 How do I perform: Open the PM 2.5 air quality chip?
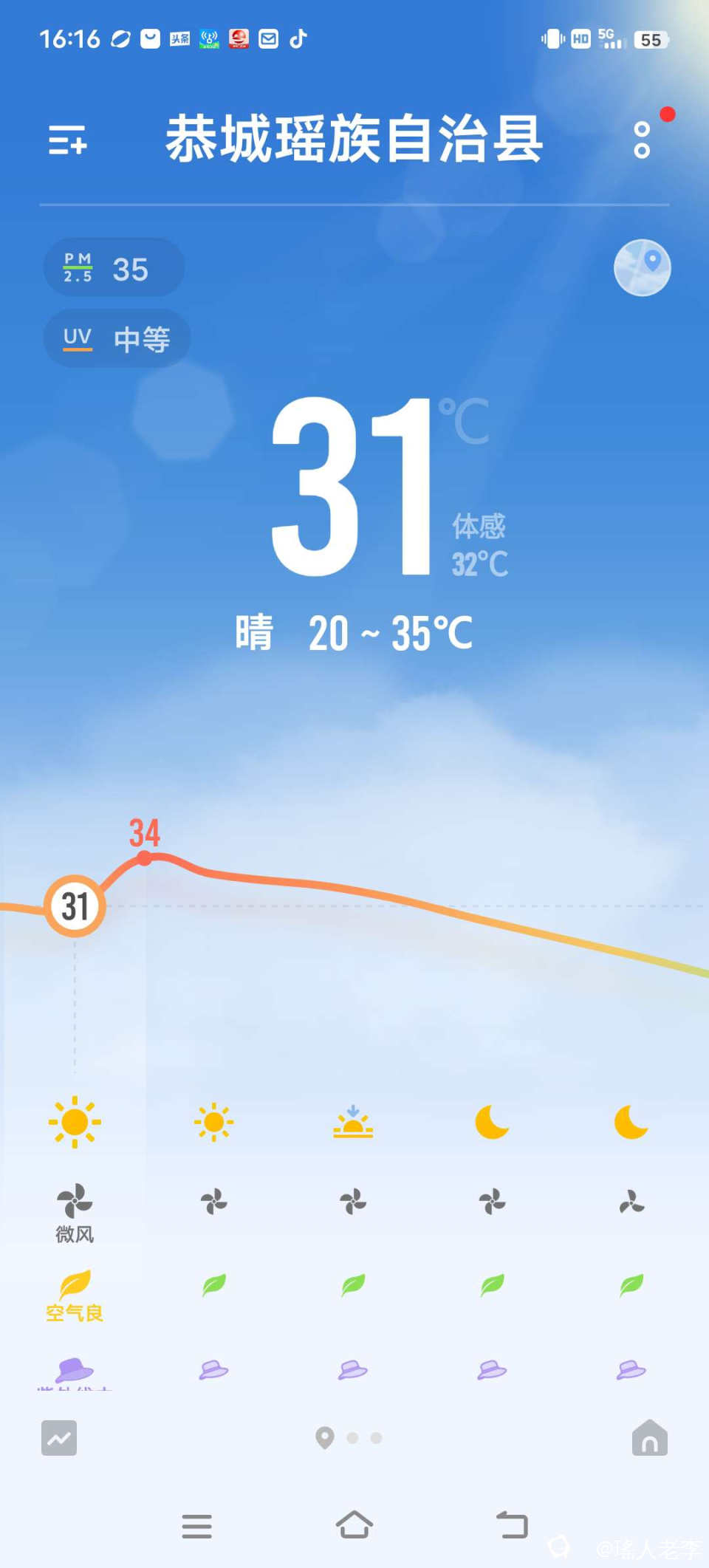[x=114, y=268]
